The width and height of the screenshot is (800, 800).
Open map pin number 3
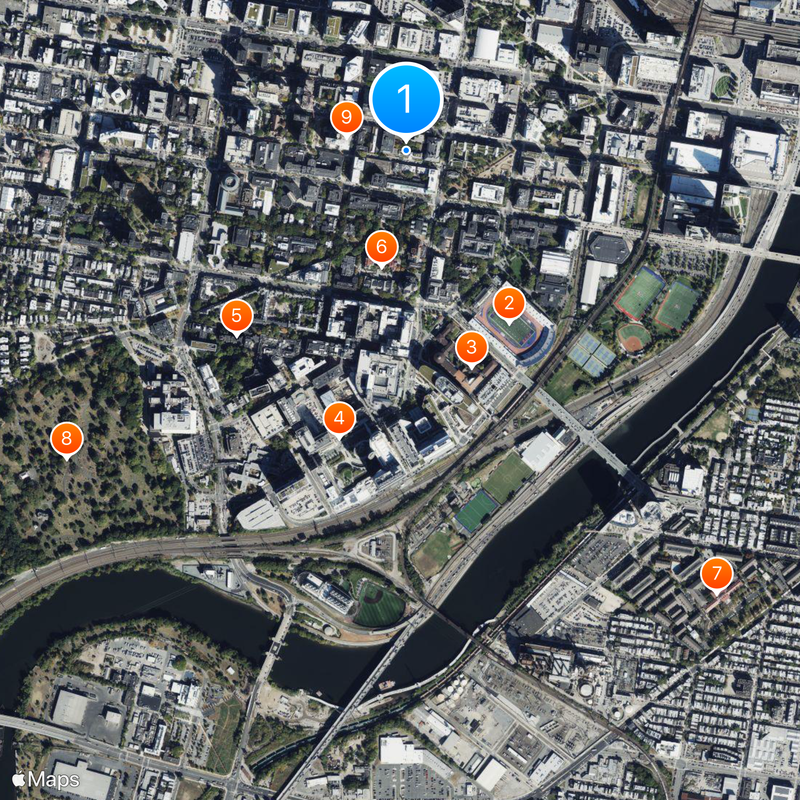tap(471, 349)
